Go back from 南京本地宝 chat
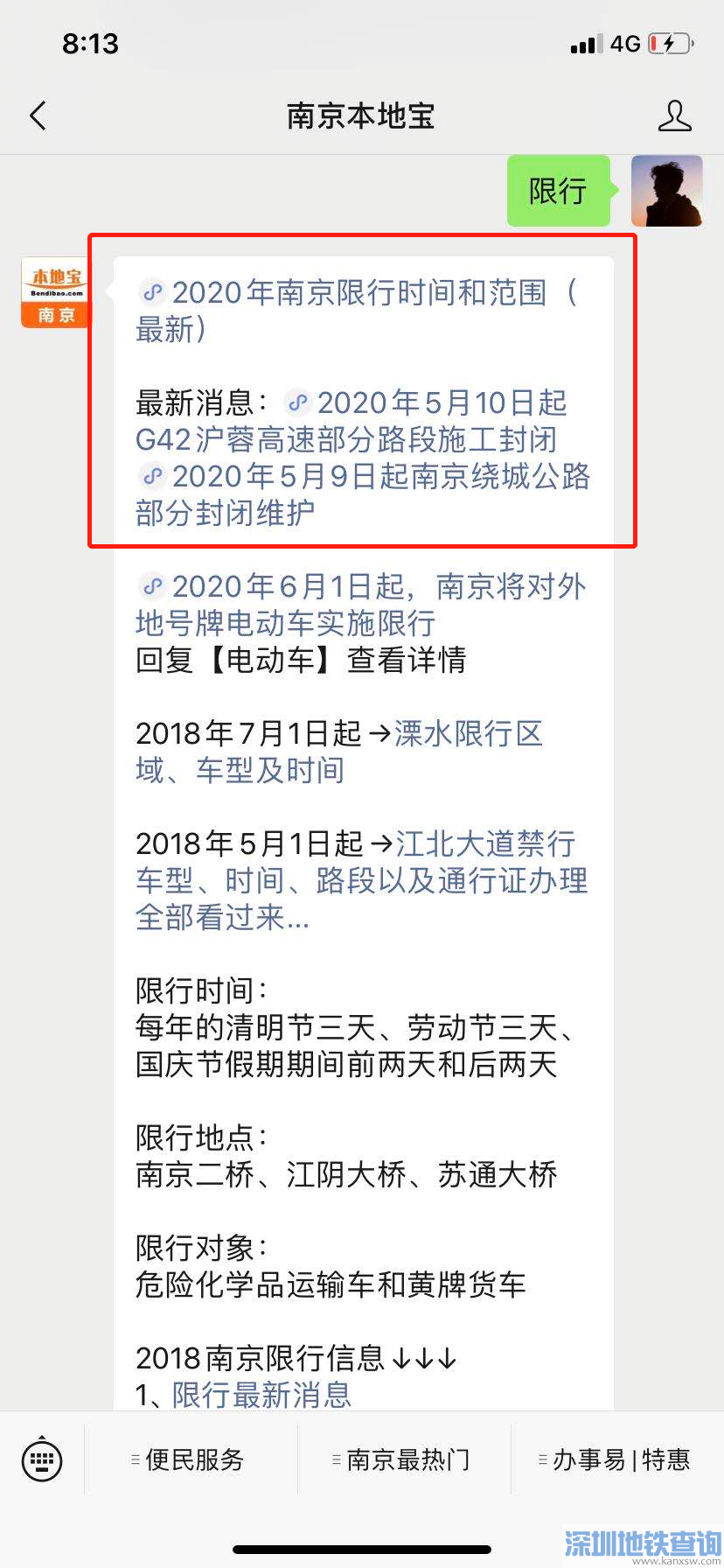 click(38, 115)
